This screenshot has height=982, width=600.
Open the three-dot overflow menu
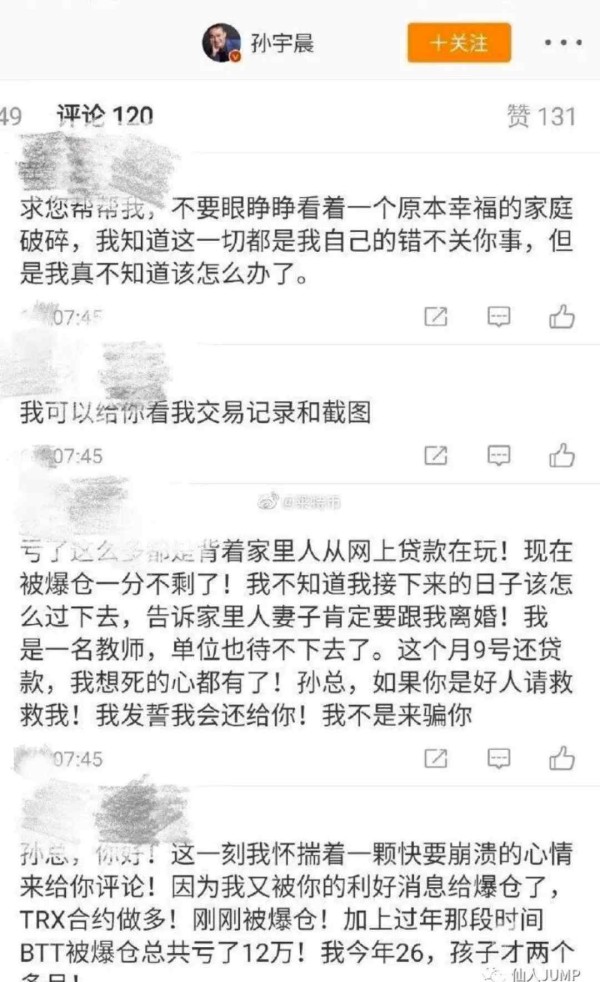coord(562,43)
